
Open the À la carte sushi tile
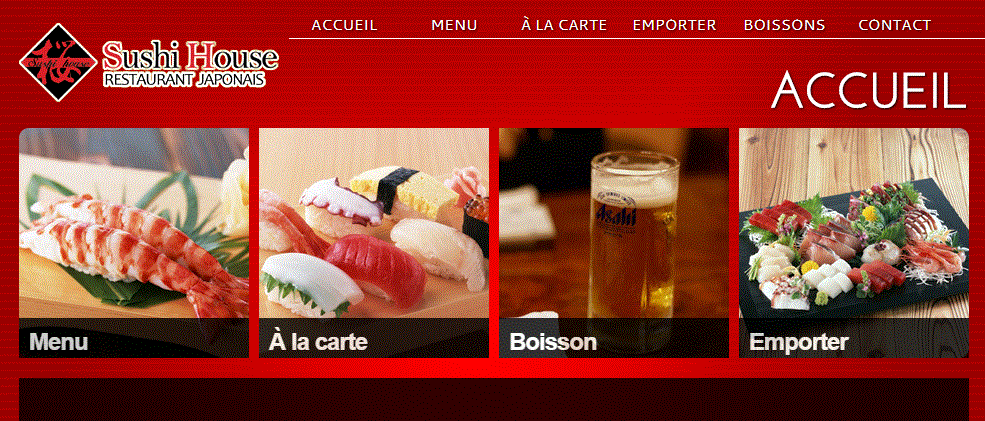point(374,242)
